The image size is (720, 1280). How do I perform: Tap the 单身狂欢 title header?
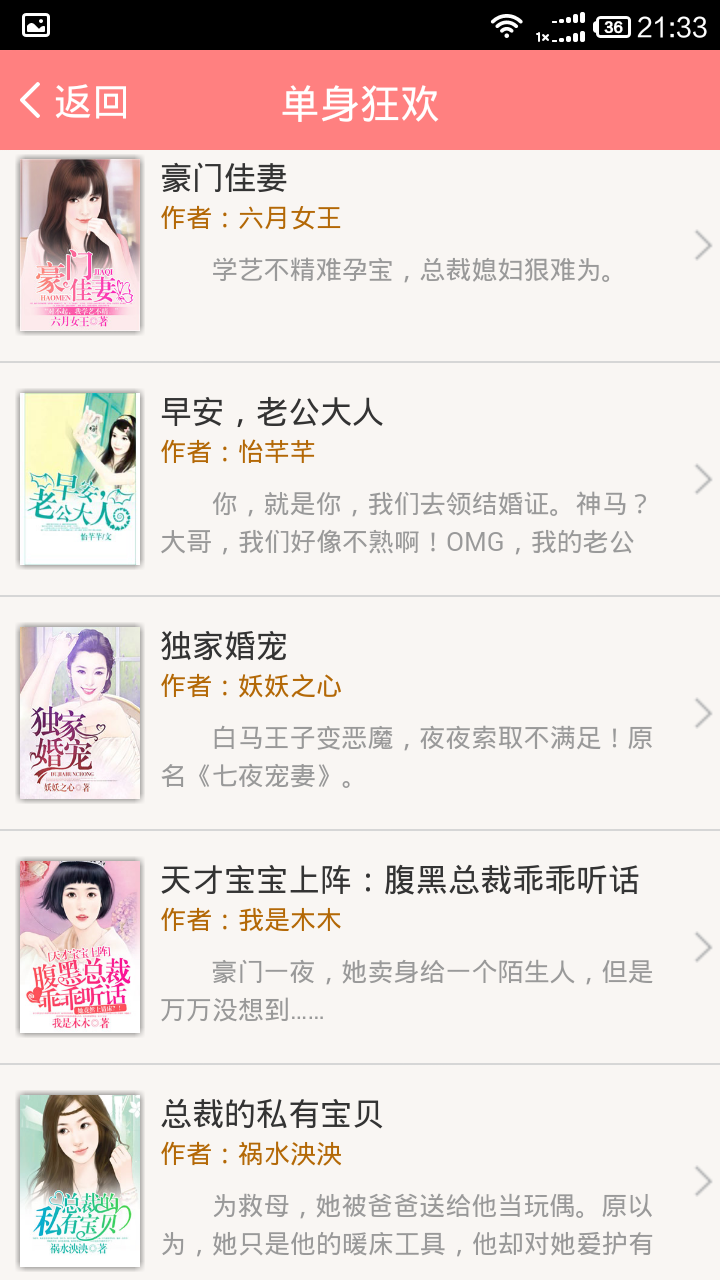tap(360, 101)
